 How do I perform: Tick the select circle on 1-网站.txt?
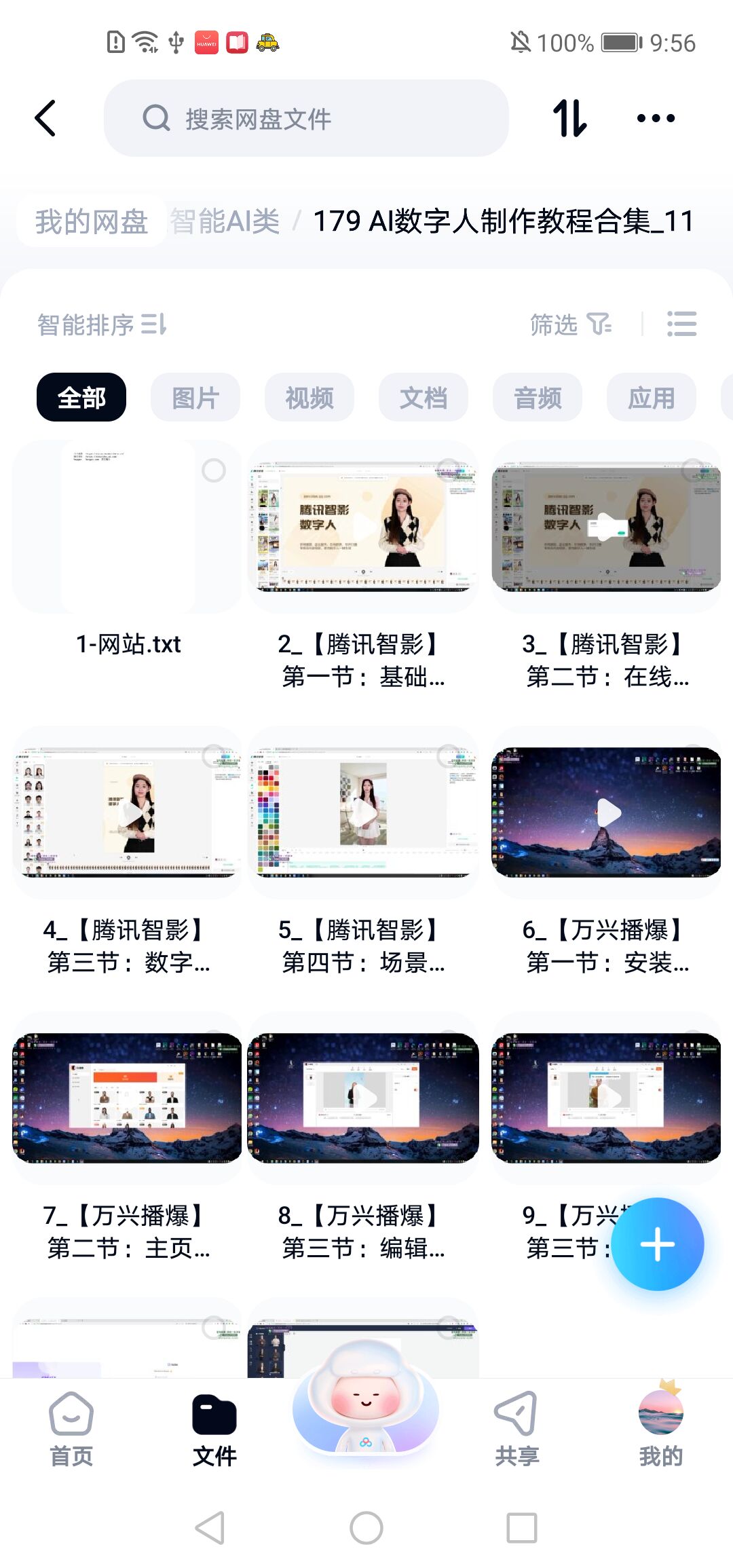[x=214, y=470]
